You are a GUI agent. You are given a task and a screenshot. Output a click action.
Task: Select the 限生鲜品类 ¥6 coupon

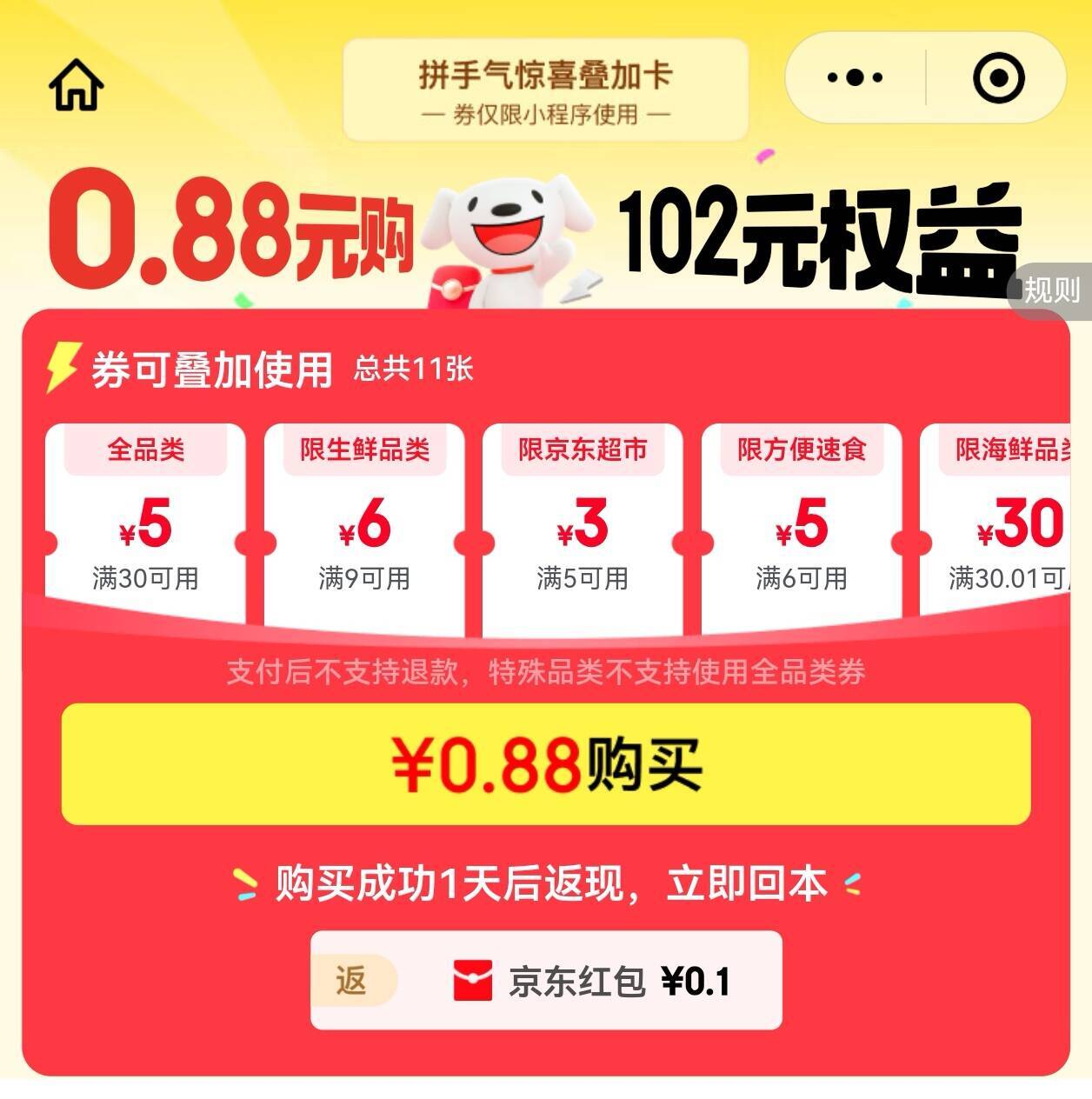click(364, 522)
